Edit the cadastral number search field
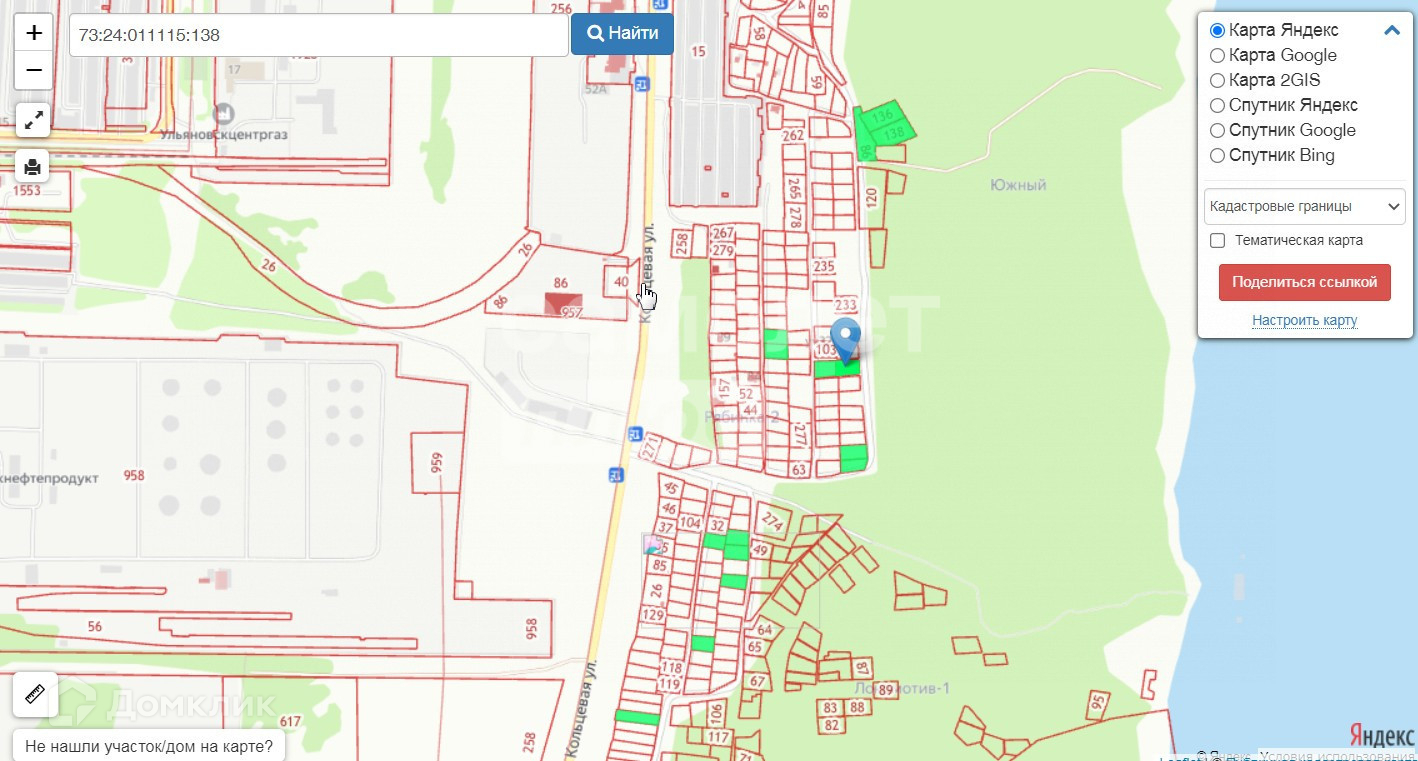This screenshot has height=761, width=1418. click(318, 35)
